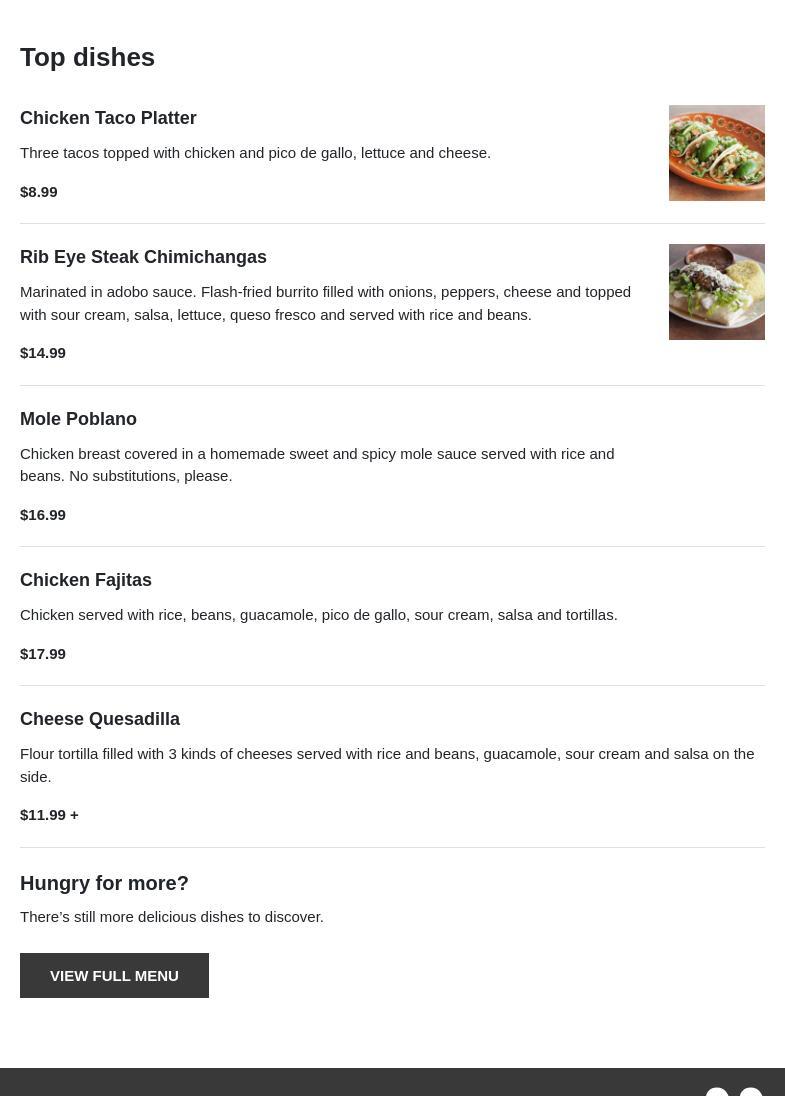Select the Cheese Quesadilla dish
Screen dimensions: 785x1096
100,719
